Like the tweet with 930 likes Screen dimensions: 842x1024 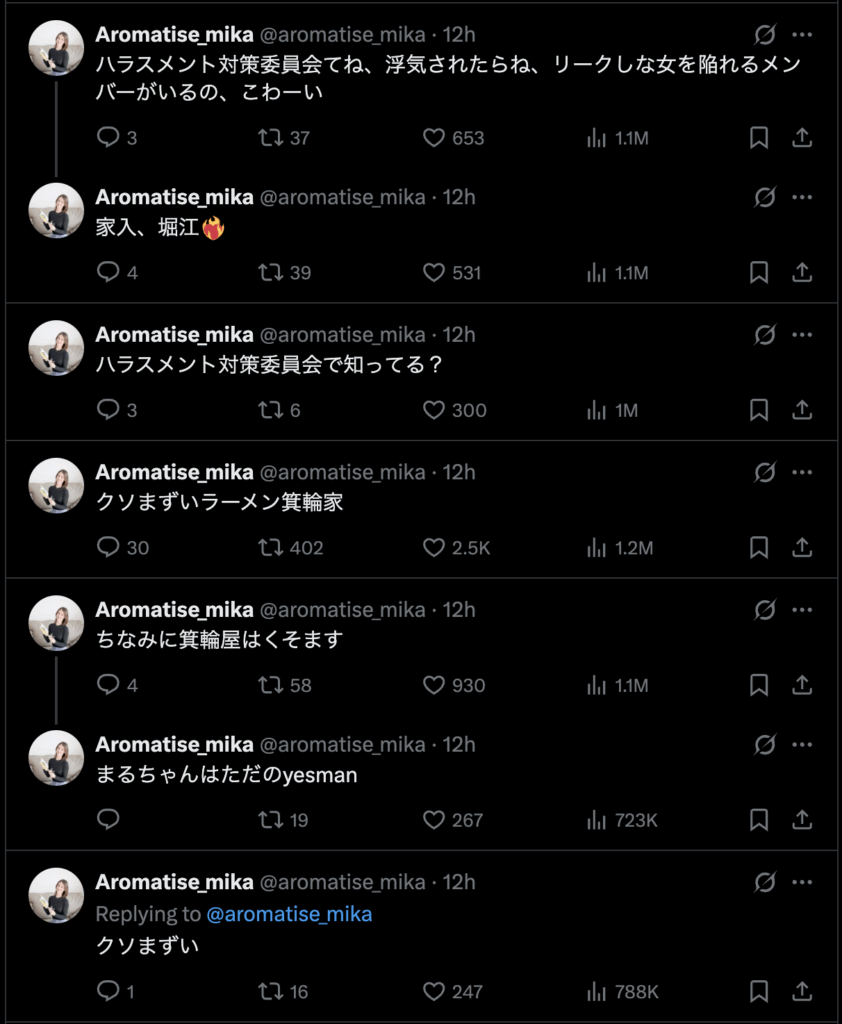pyautogui.click(x=434, y=685)
